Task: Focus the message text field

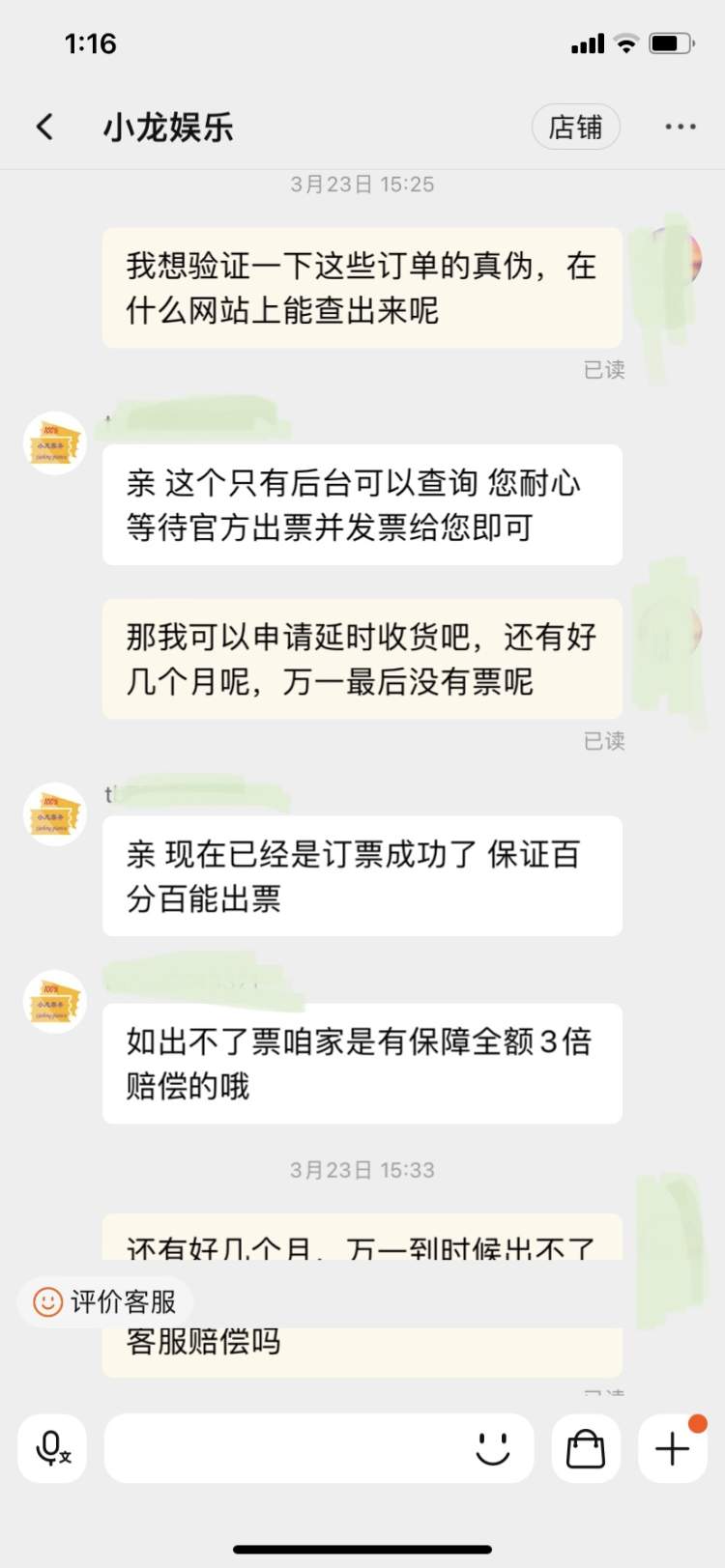Action: click(x=285, y=1448)
